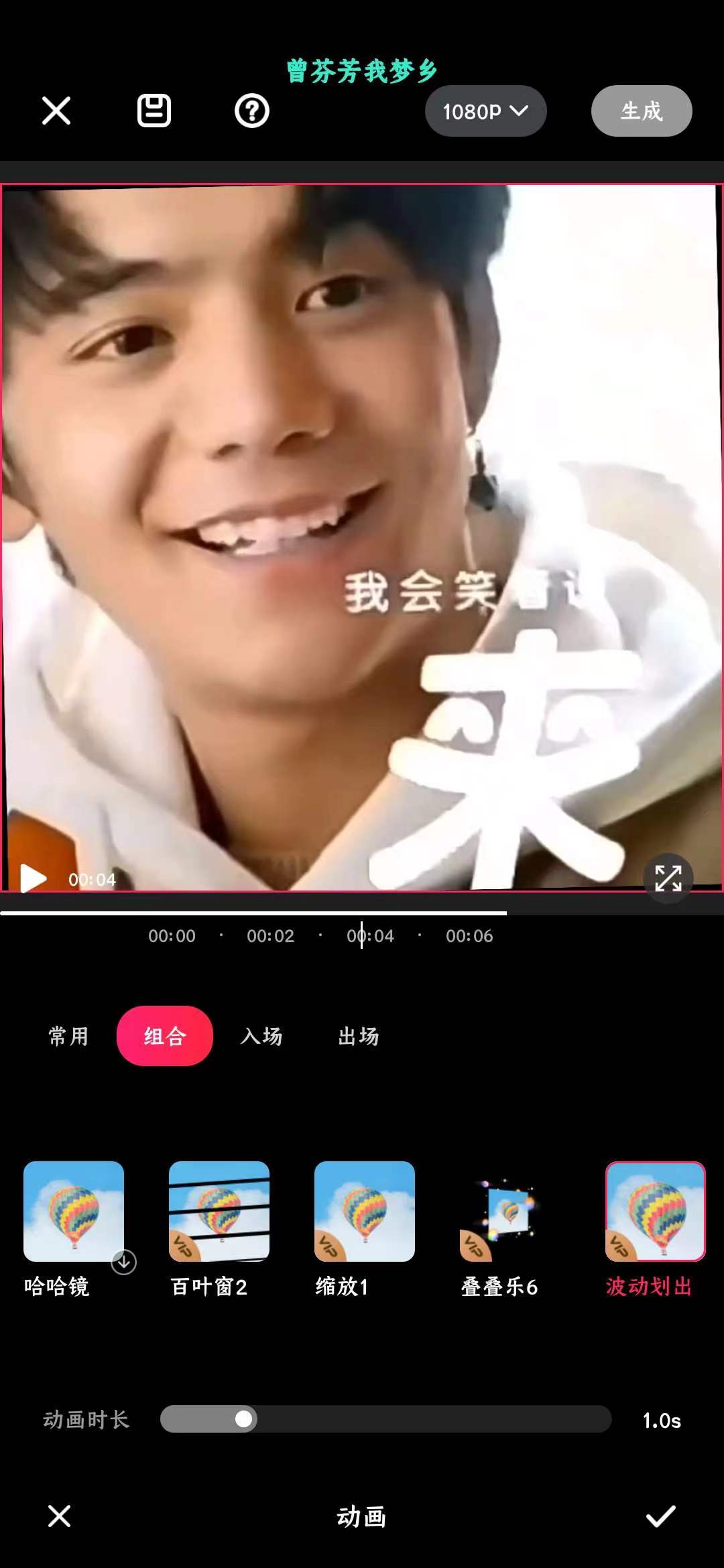724x1568 pixels.
Task: Open the 出场 animation tab
Action: tap(359, 1036)
